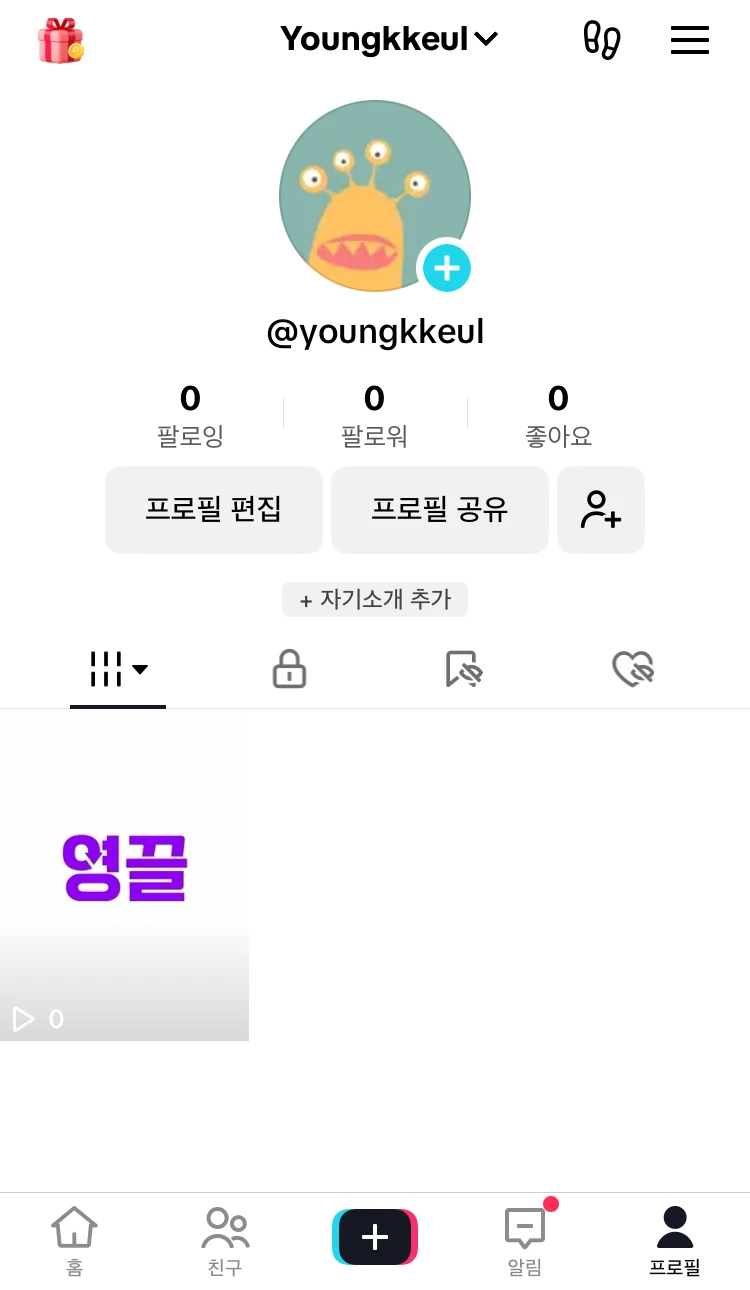Open the gift rewards icon
Image resolution: width=750 pixels, height=1290 pixels.
coord(60,41)
